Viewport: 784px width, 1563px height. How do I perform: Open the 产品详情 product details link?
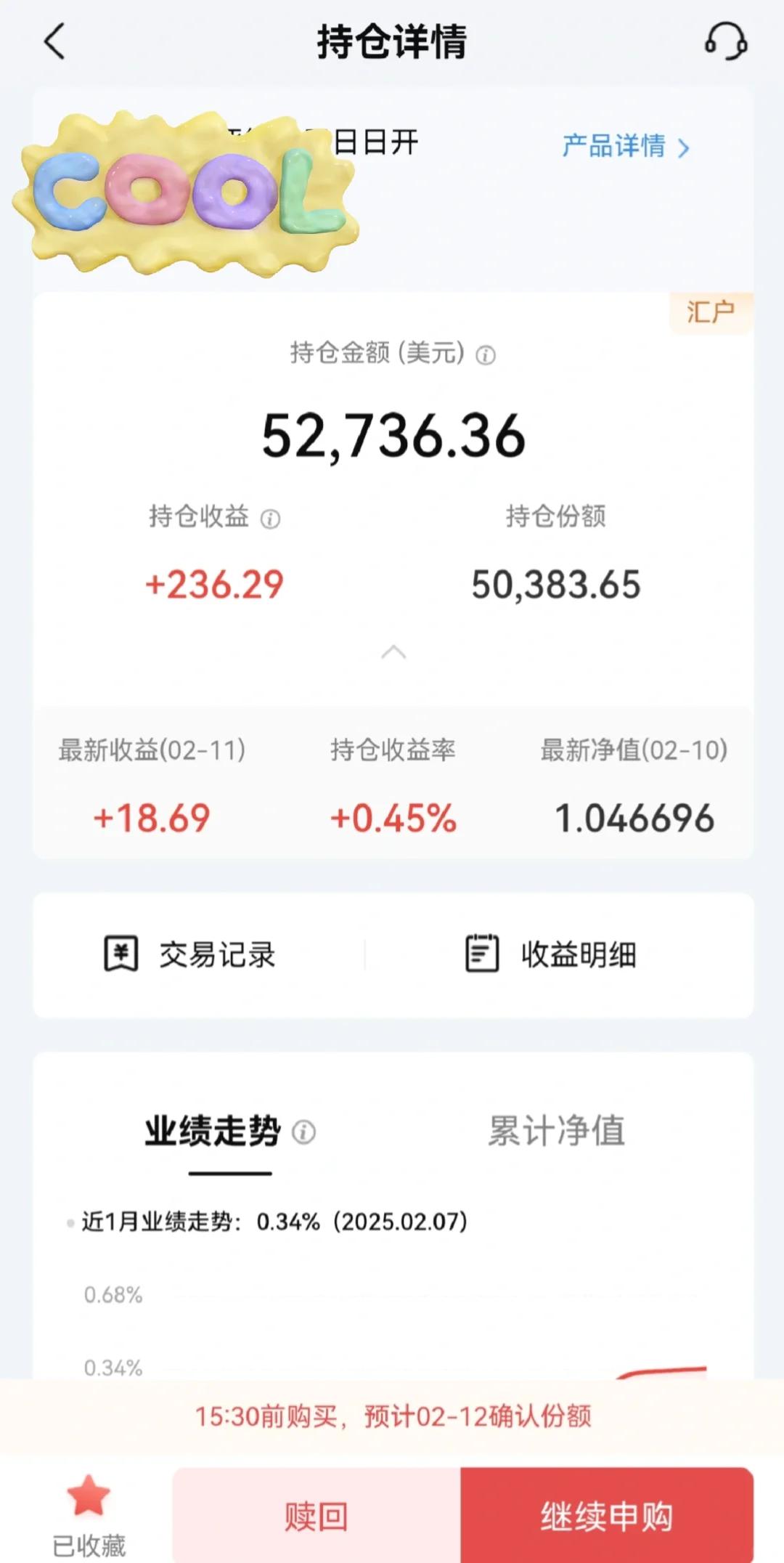[x=614, y=145]
